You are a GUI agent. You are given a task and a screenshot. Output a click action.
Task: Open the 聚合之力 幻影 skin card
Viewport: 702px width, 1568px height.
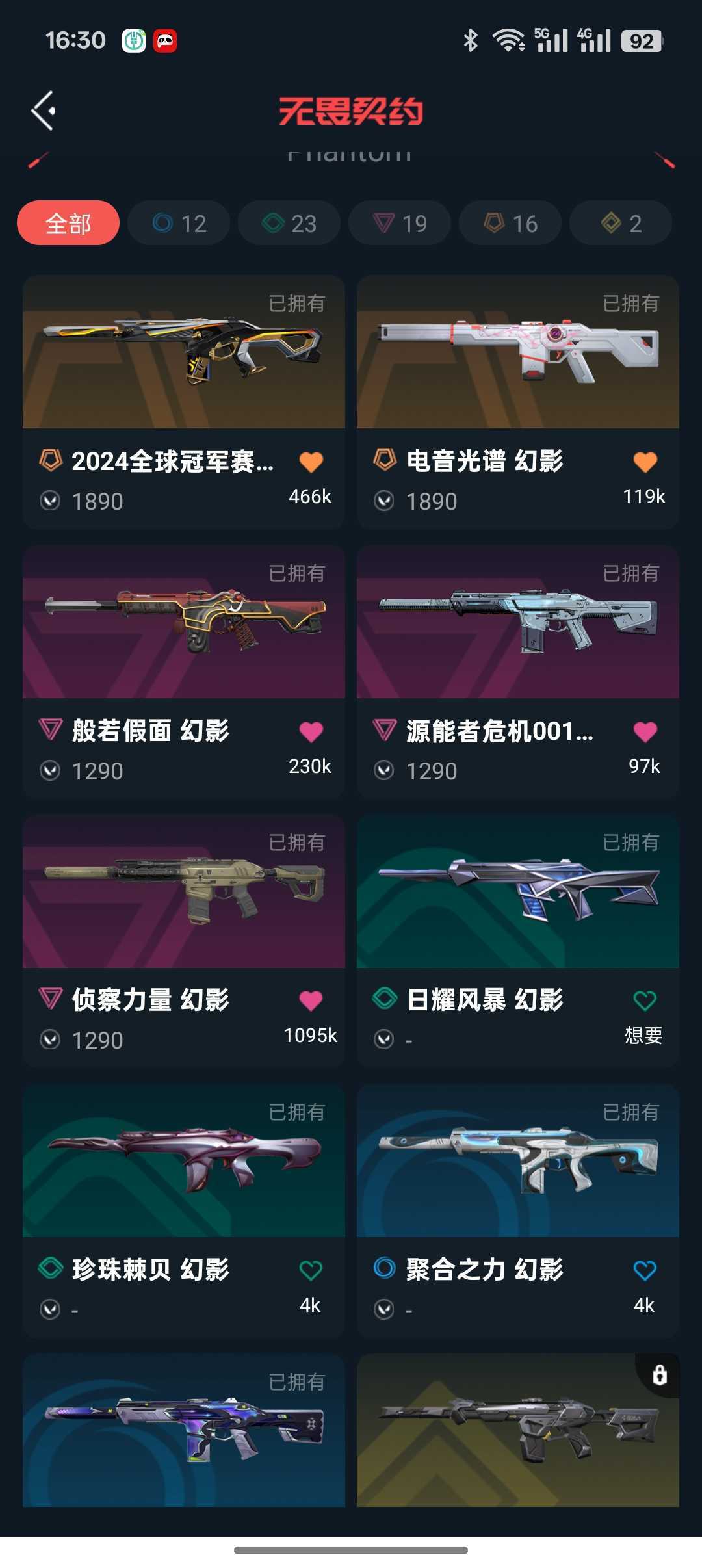[x=518, y=1160]
